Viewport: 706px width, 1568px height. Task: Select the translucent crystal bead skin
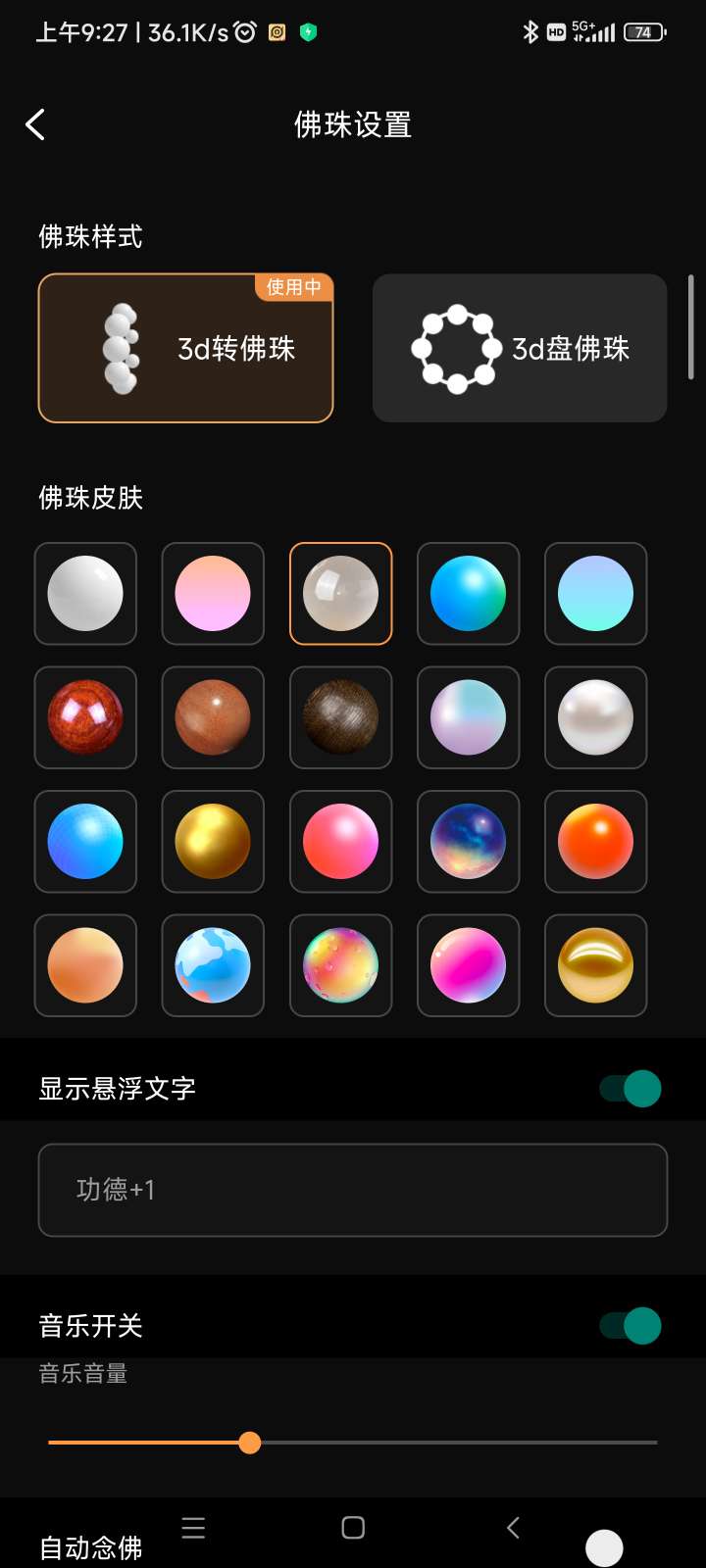(x=340, y=593)
